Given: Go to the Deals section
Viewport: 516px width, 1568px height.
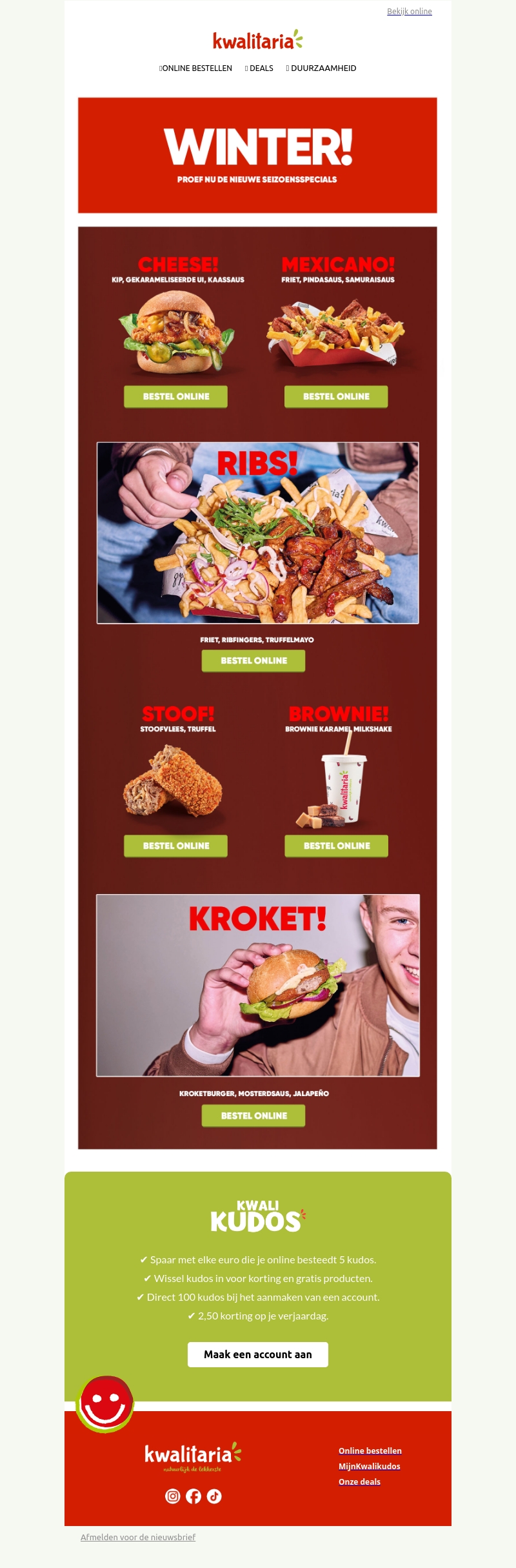Looking at the screenshot, I should tap(259, 68).
